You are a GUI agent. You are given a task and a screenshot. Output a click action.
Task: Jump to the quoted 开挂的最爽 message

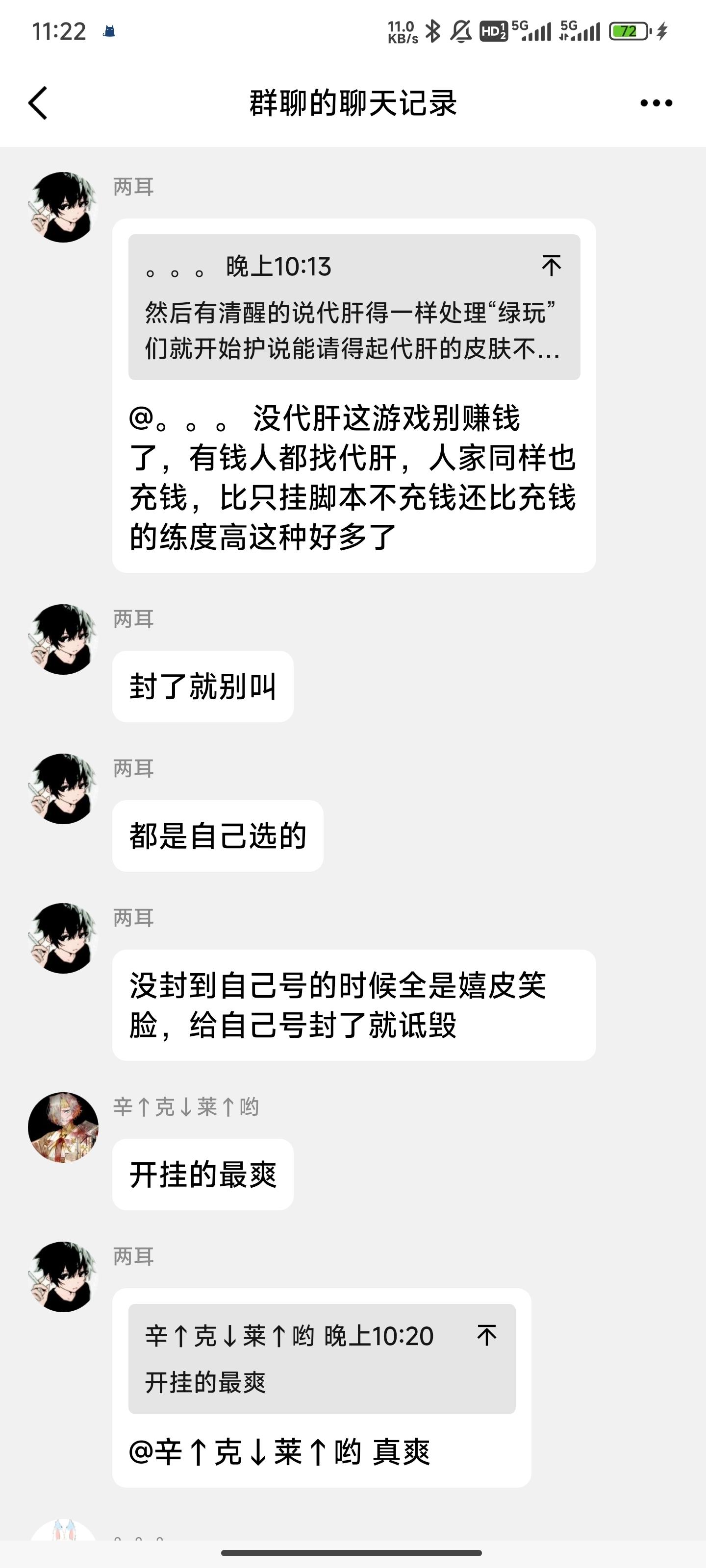tap(487, 1335)
